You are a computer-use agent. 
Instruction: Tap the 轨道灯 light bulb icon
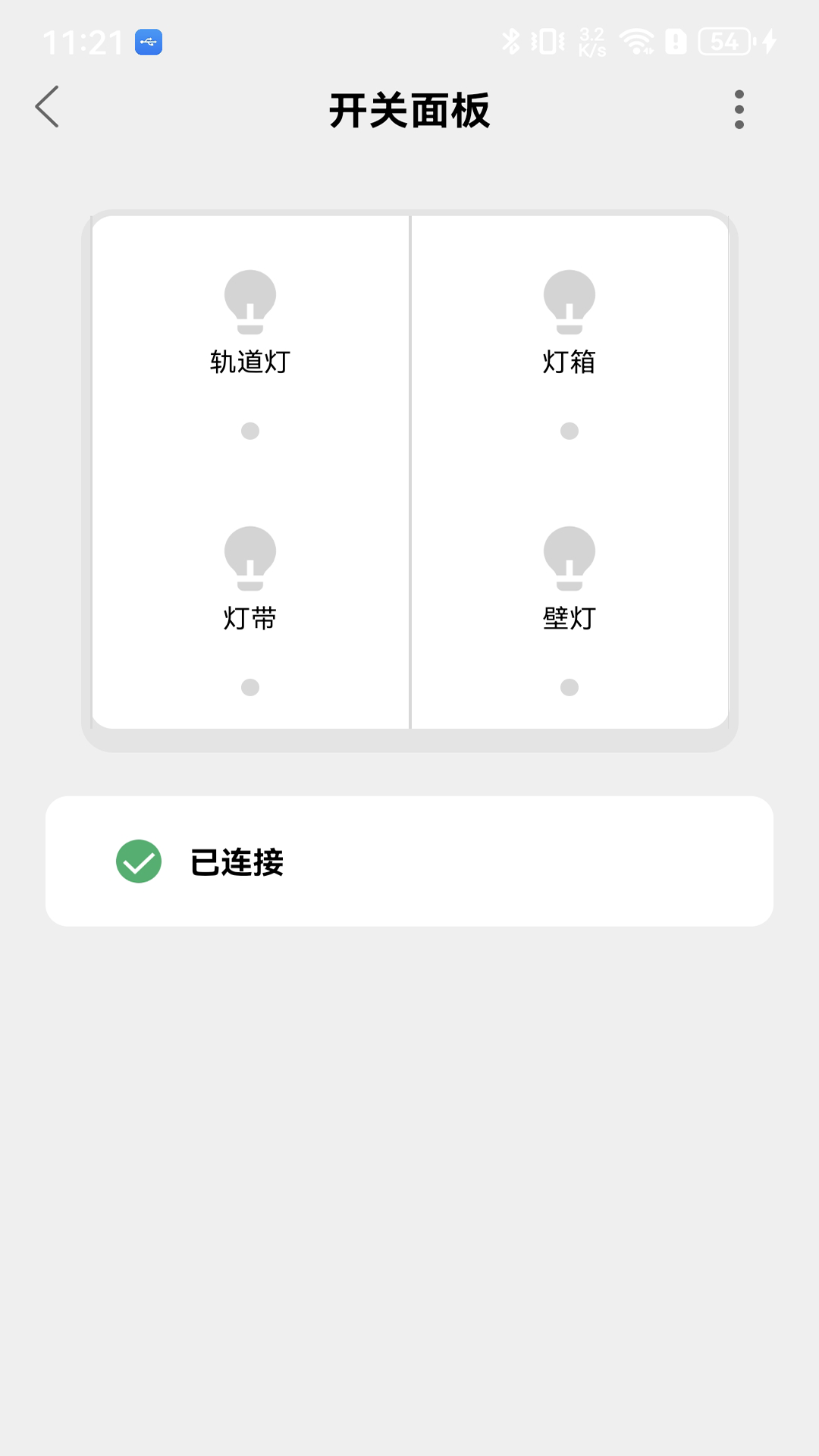click(250, 302)
